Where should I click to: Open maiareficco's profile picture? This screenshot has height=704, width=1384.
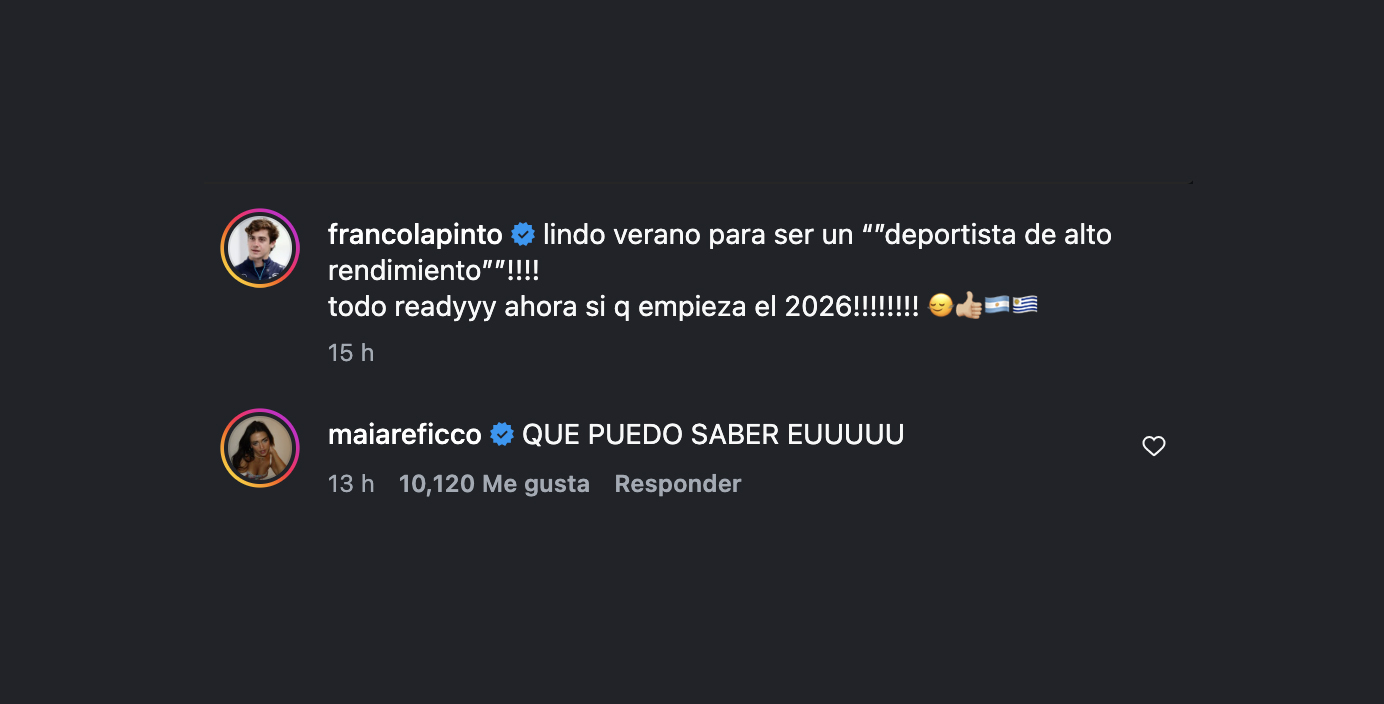pos(260,448)
